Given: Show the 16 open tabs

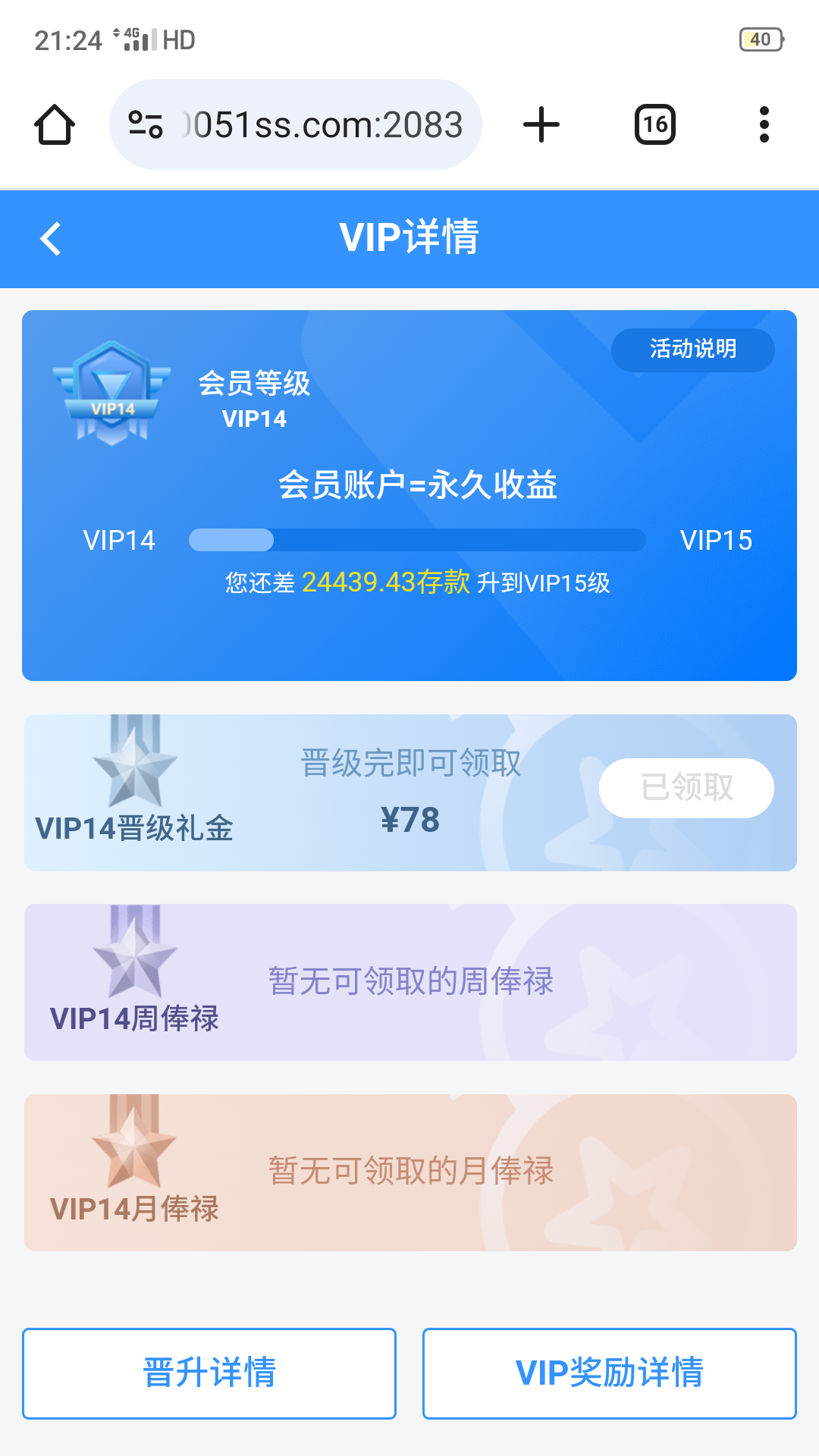Looking at the screenshot, I should coord(654,124).
